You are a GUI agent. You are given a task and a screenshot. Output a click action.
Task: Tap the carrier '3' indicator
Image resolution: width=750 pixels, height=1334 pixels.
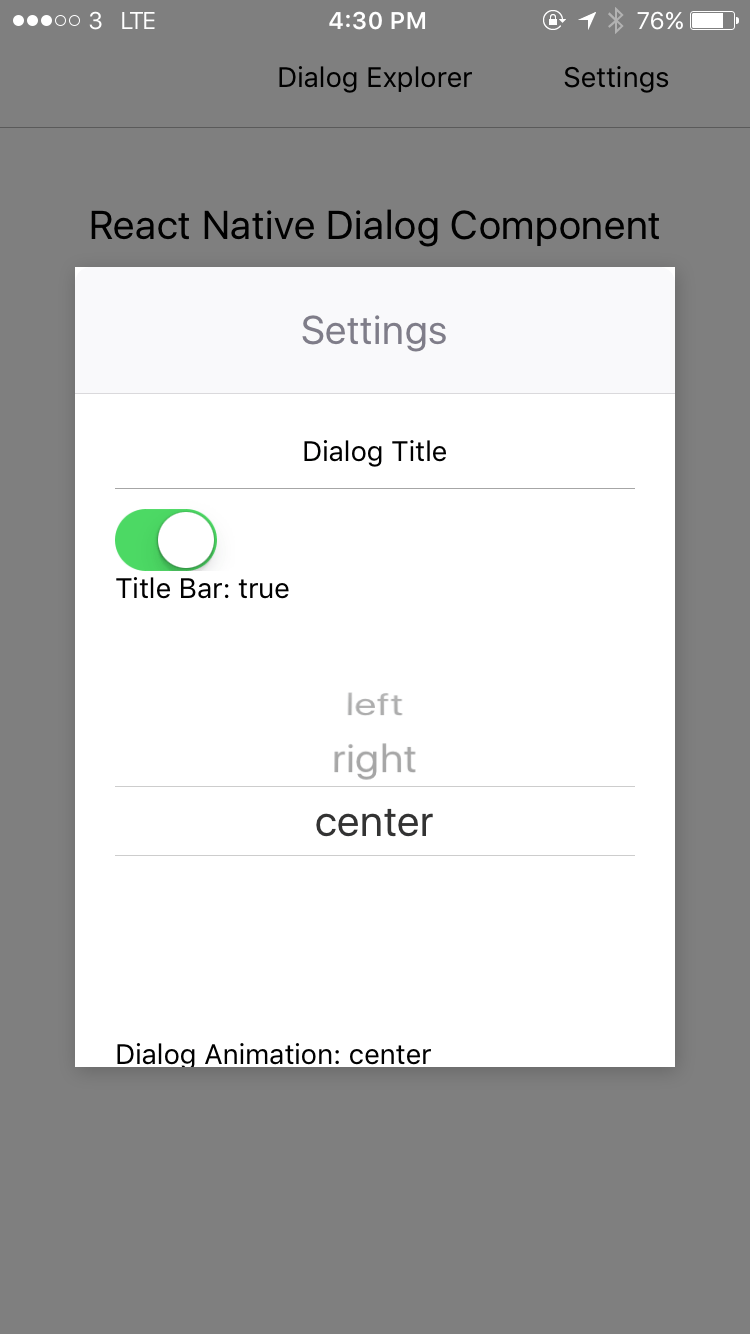(x=98, y=20)
